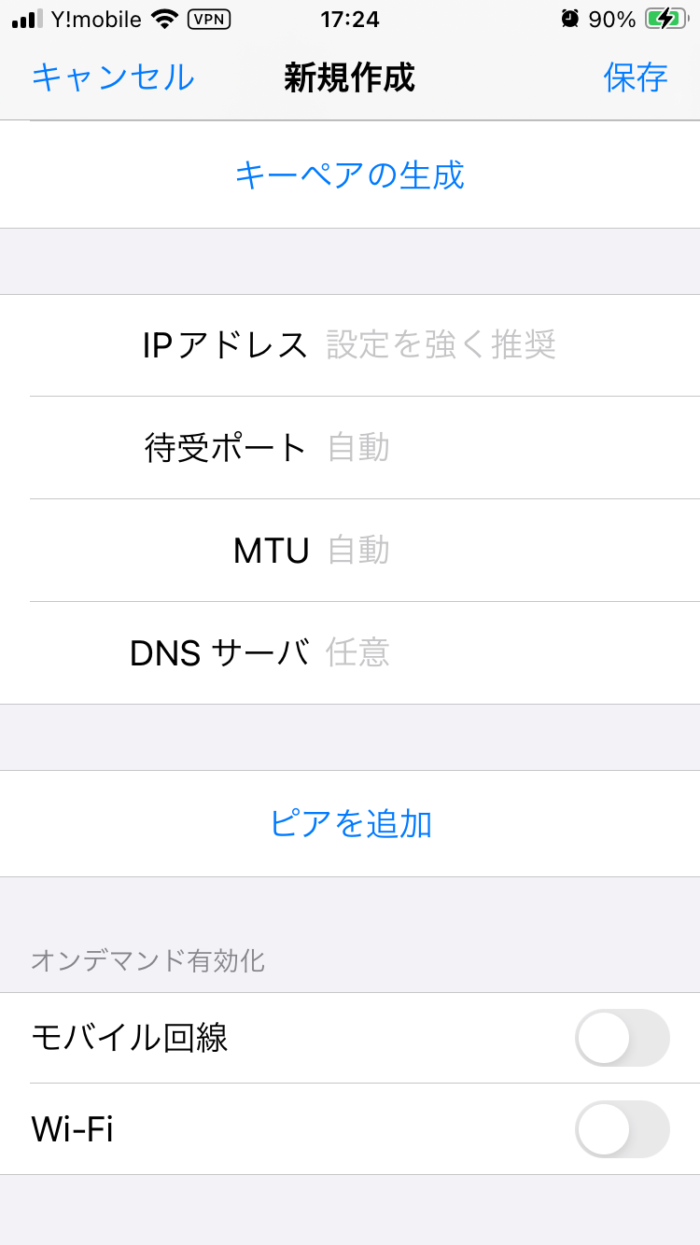Viewport: 700px width, 1245px height.
Task: Enable on-demand for モバイル回線
Action: coord(622,1038)
